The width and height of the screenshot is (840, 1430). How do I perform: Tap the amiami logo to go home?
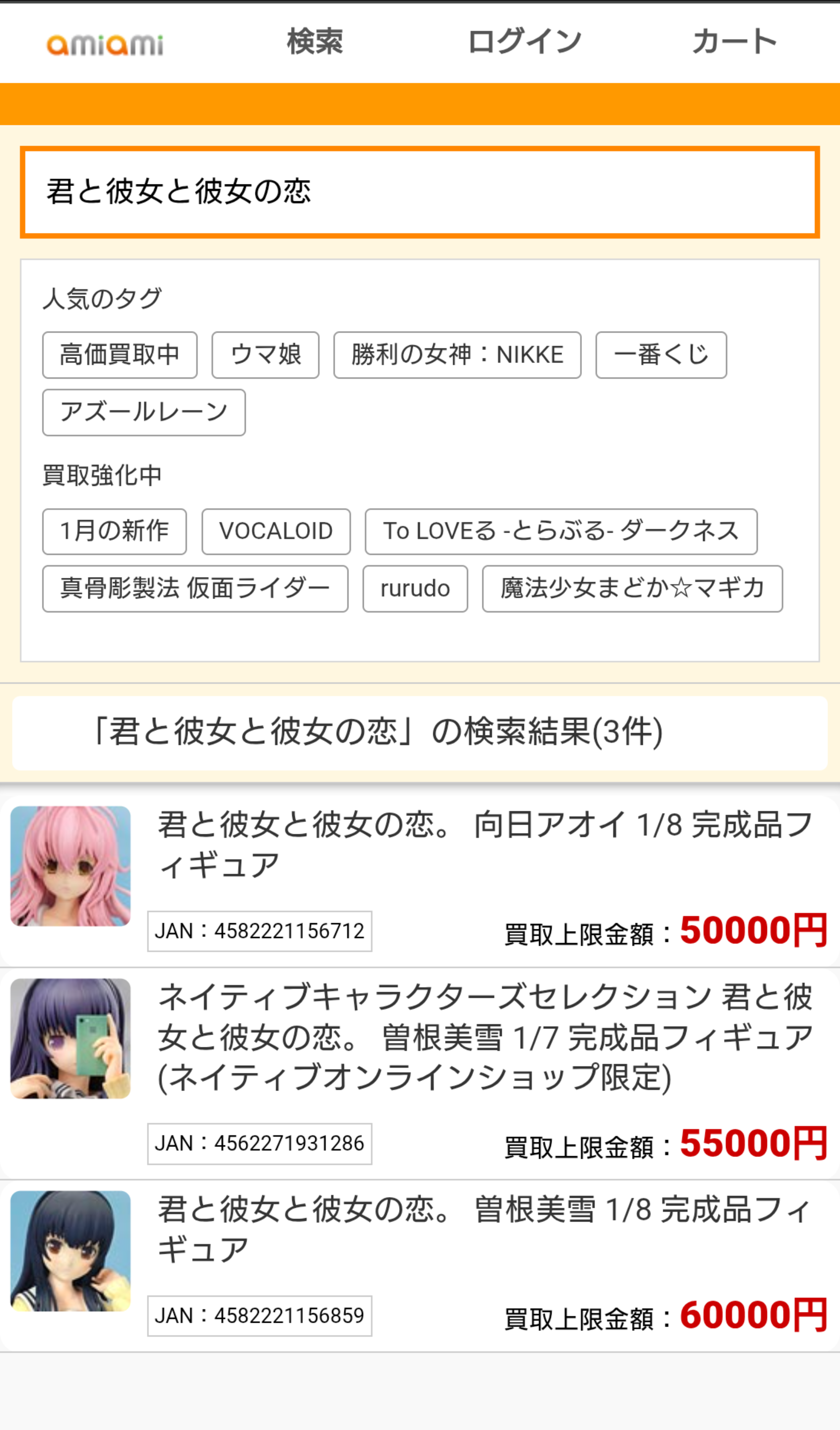coord(105,44)
